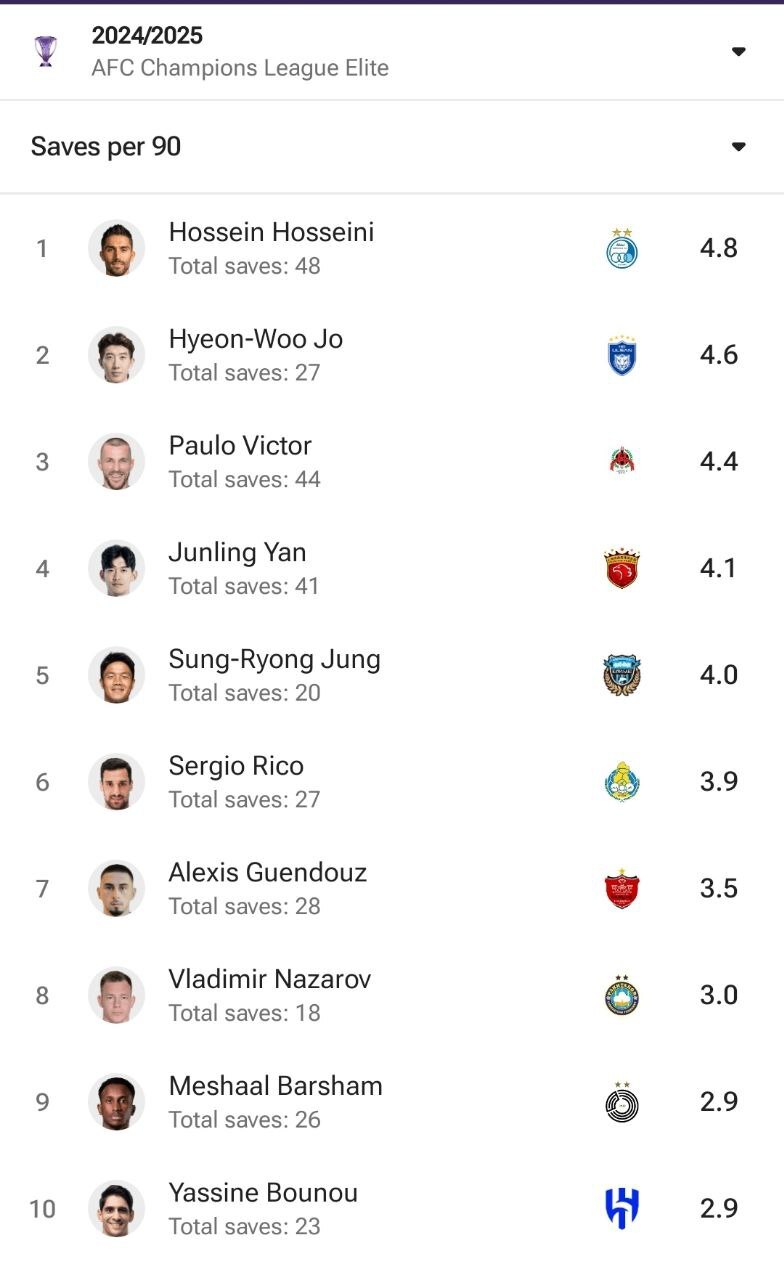Tap Sung-Ryong Jung's ranking entry
Viewport: 784px width, 1280px height.
(x=274, y=660)
